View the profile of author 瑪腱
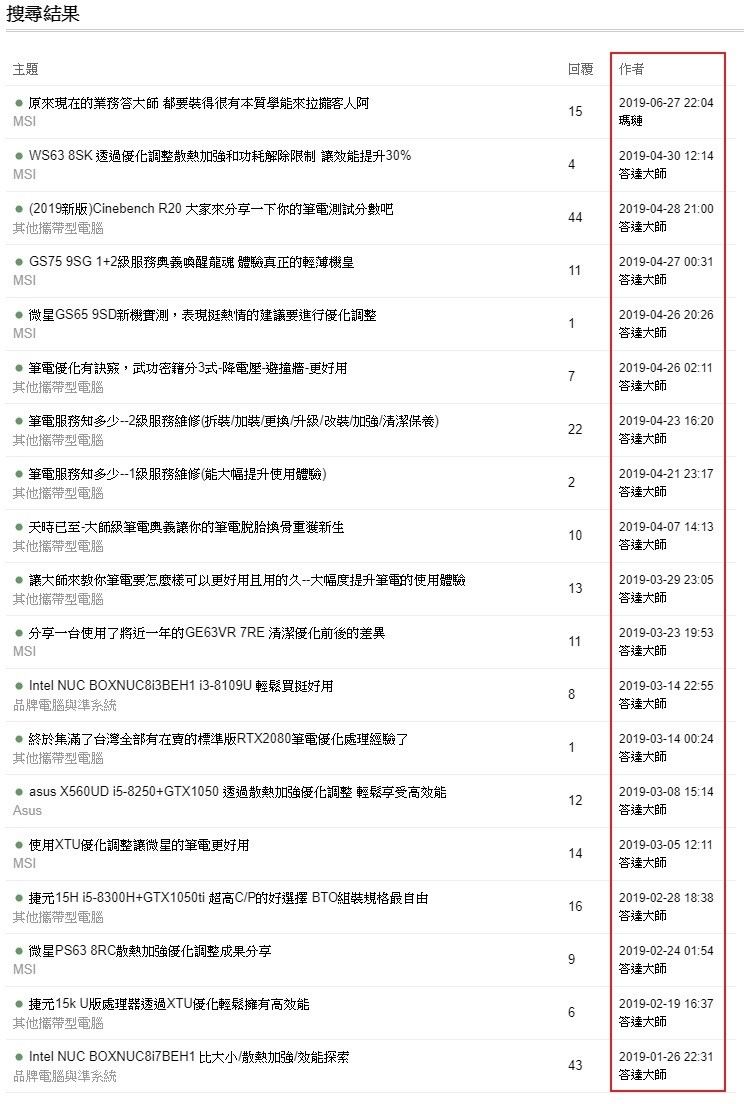748x1104 pixels. pyautogui.click(x=631, y=121)
